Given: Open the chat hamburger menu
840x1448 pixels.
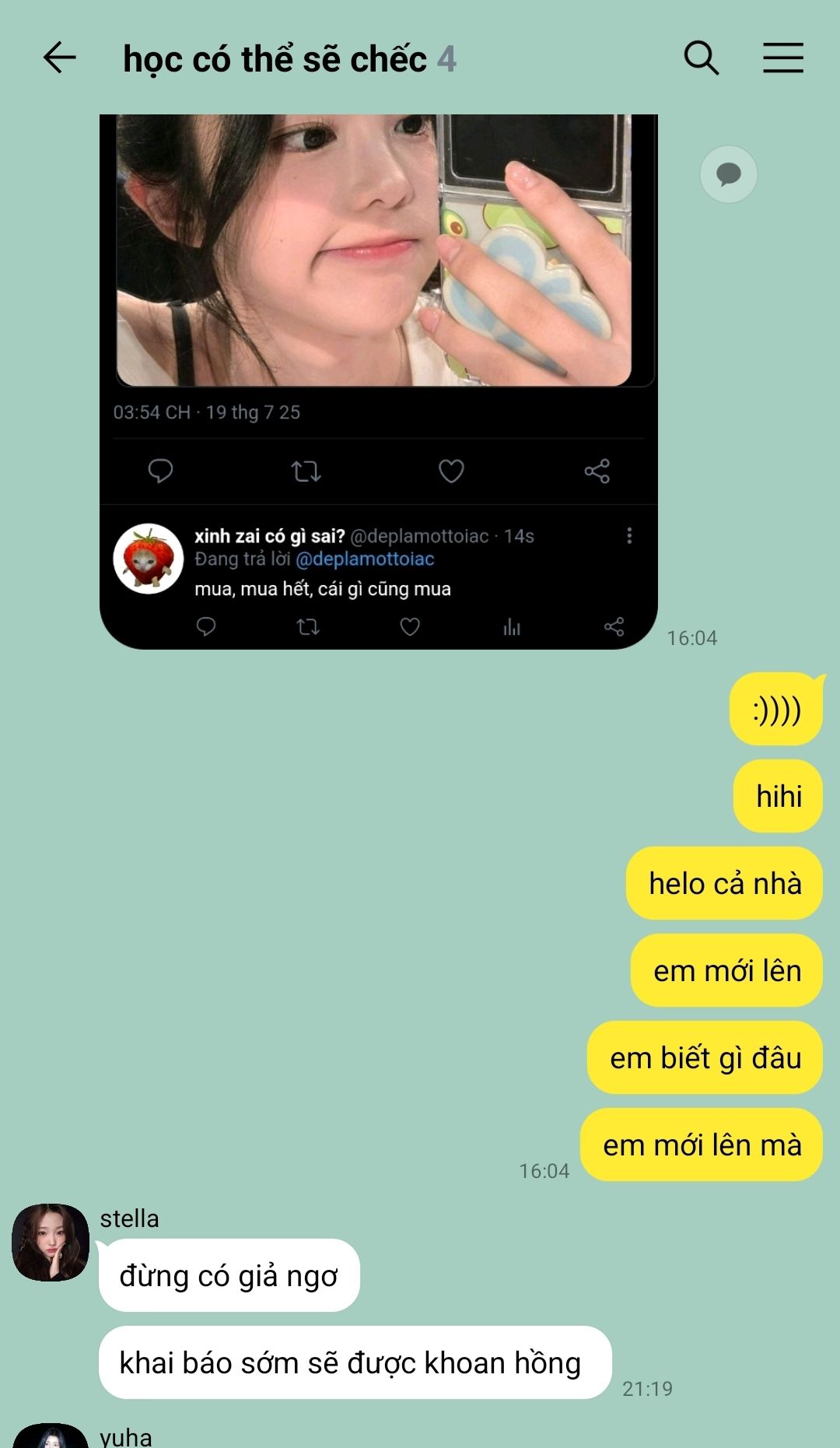Looking at the screenshot, I should pos(782,58).
